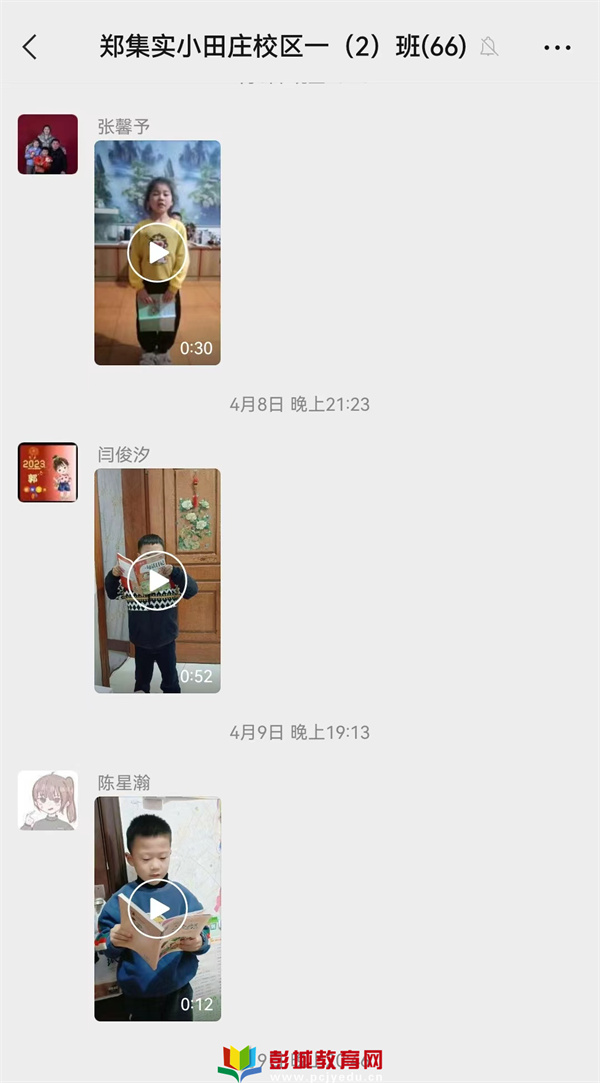Screen dimensions: 600x1083
Task: View 闫俊汐's profile avatar
Action: 48,472
